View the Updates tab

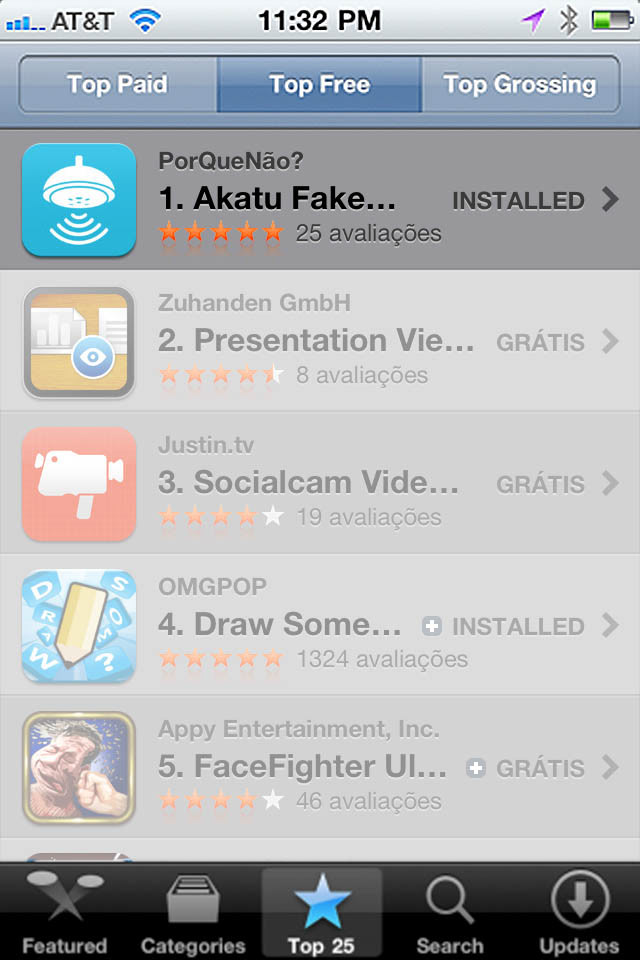pyautogui.click(x=578, y=914)
